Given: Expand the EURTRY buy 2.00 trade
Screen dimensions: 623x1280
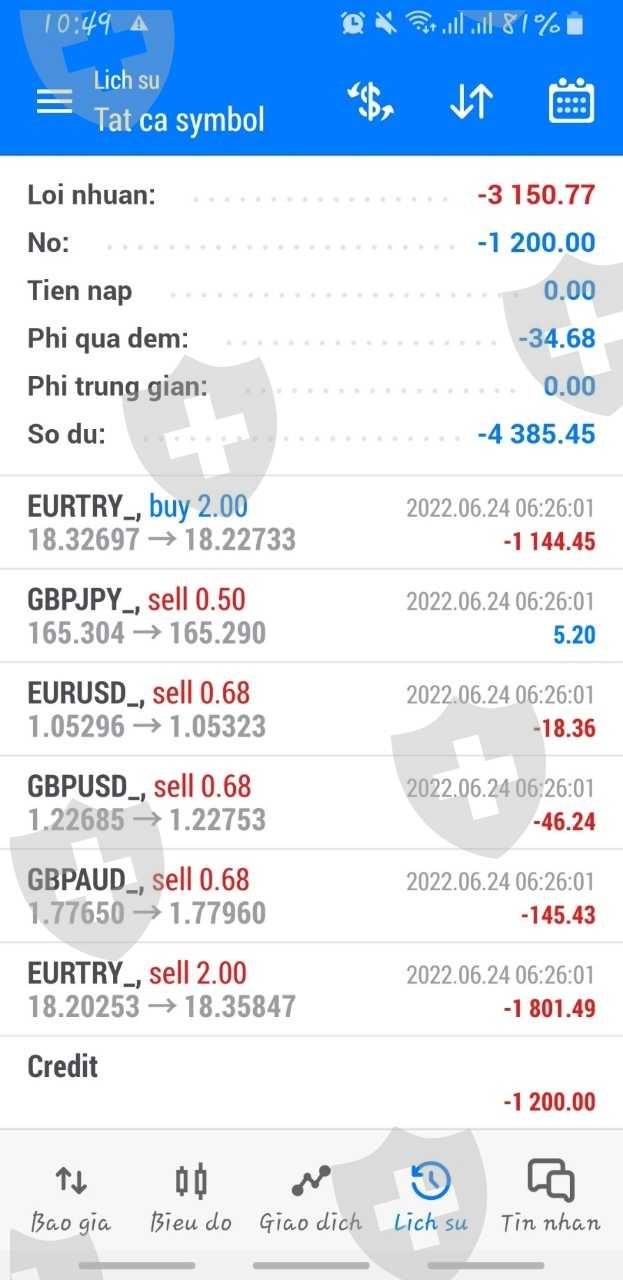Looking at the screenshot, I should point(311,523).
